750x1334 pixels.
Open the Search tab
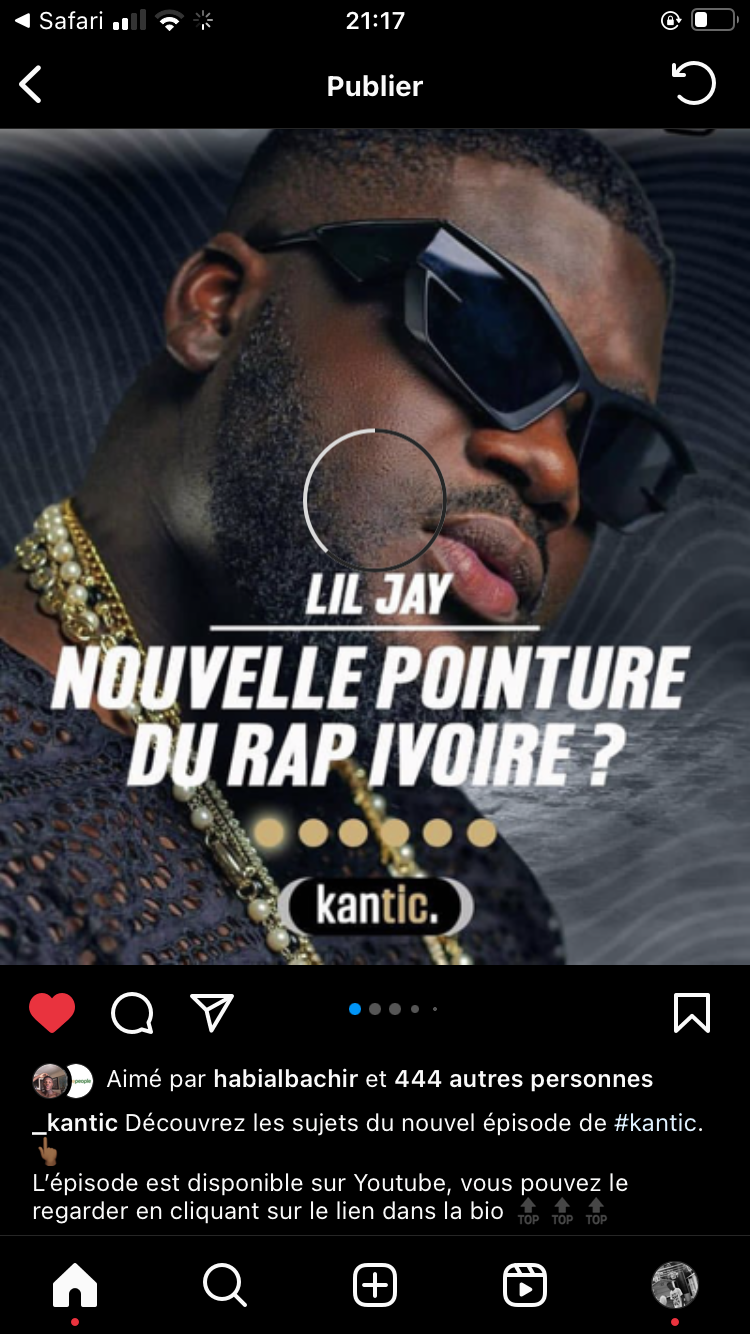[225, 1286]
